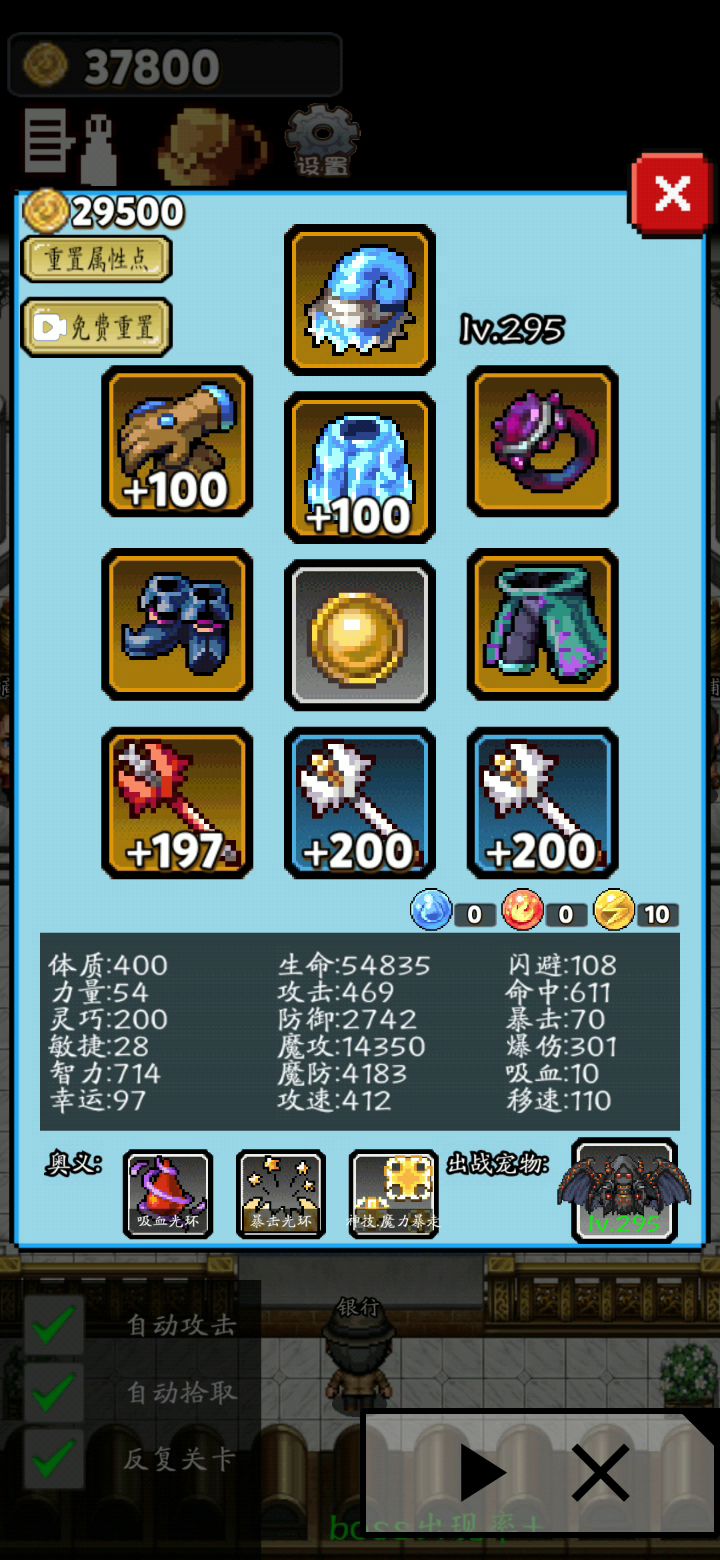Viewport: 720px width, 1560px height.
Task: Toggle the 自动攻击 auto attack checkbox
Action: (x=53, y=1325)
